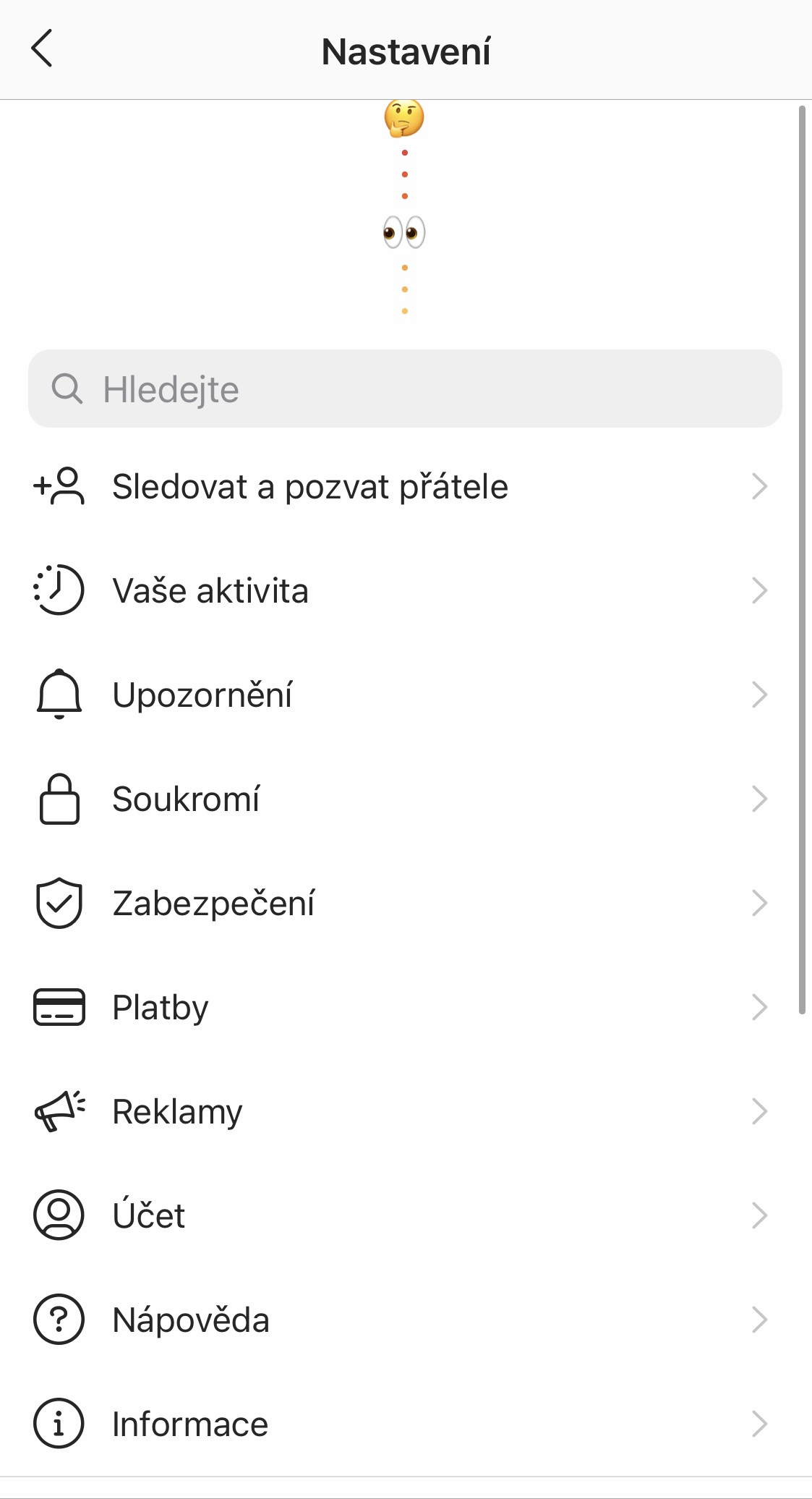View Nápověda help page
Screen dimensions: 812x1499
[191, 1320]
